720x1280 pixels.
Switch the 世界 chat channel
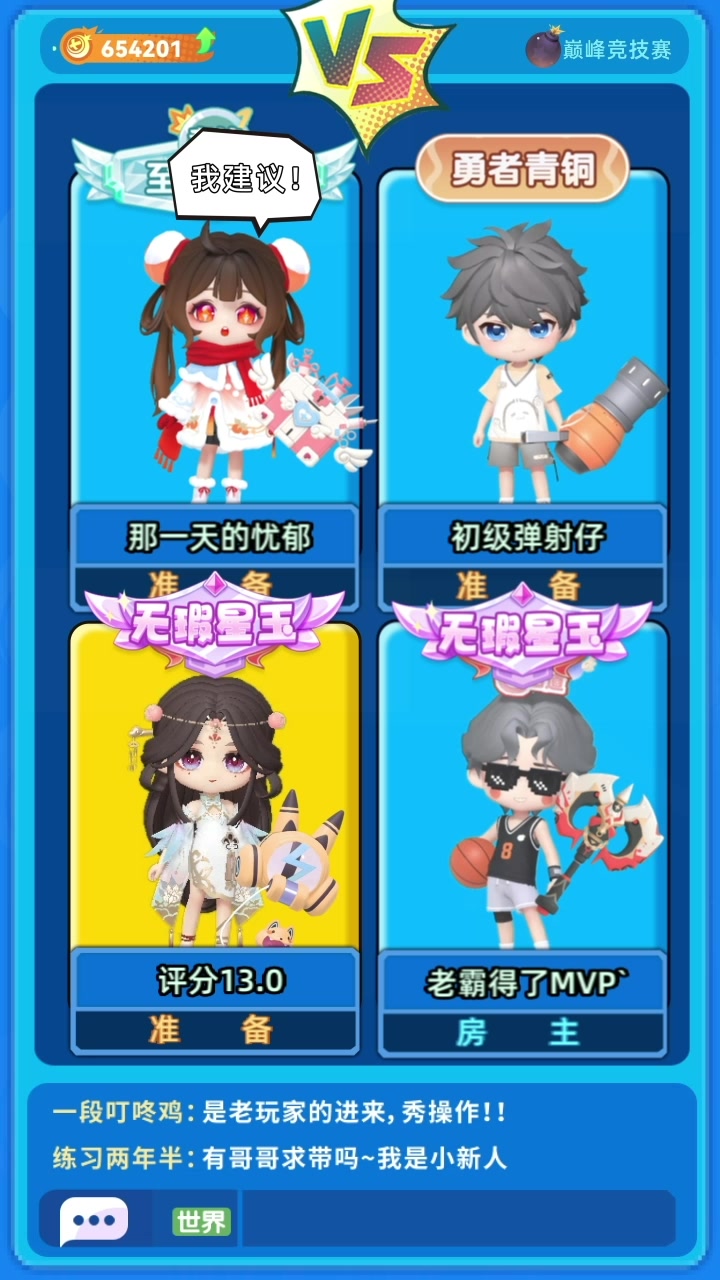pos(201,1221)
